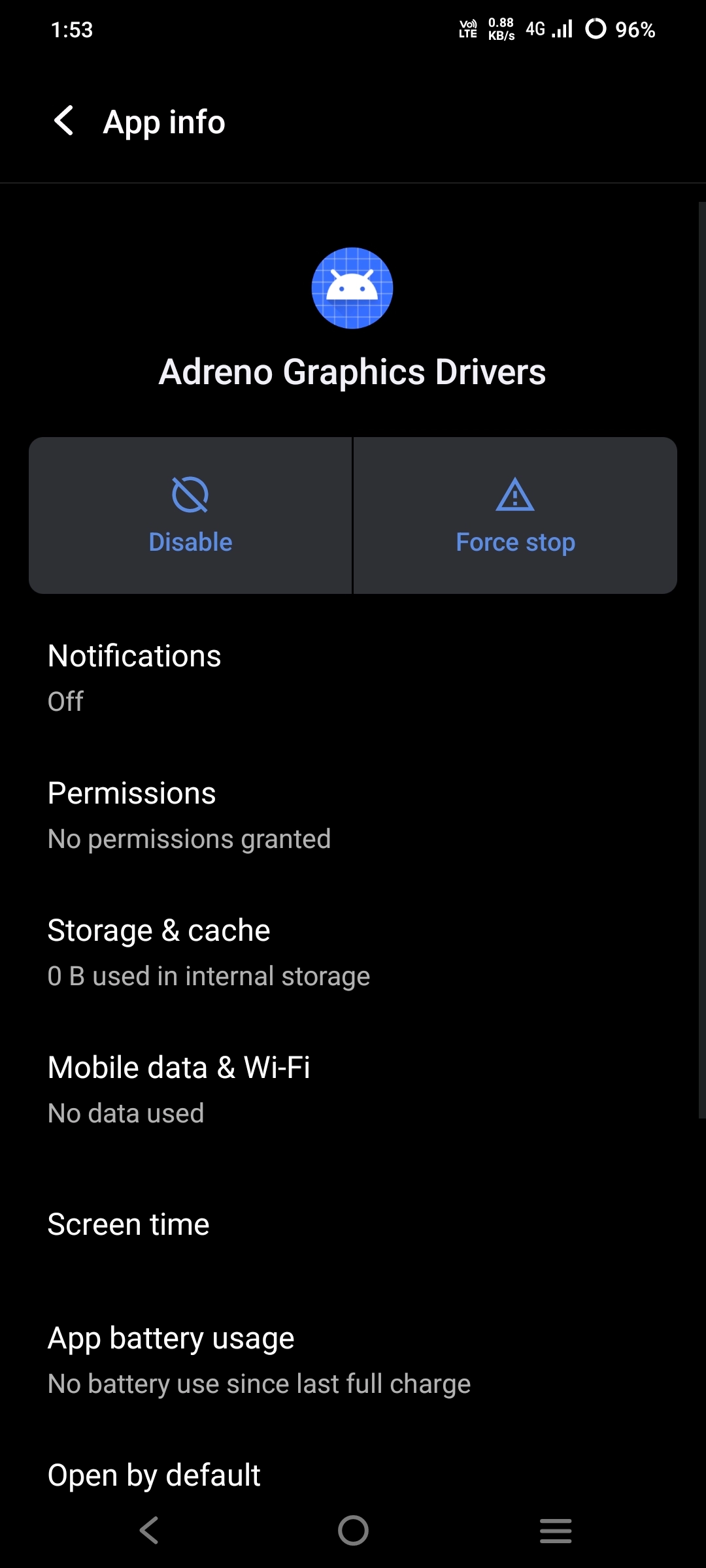Tap the system home button
The image size is (706, 1568).
click(x=353, y=1530)
